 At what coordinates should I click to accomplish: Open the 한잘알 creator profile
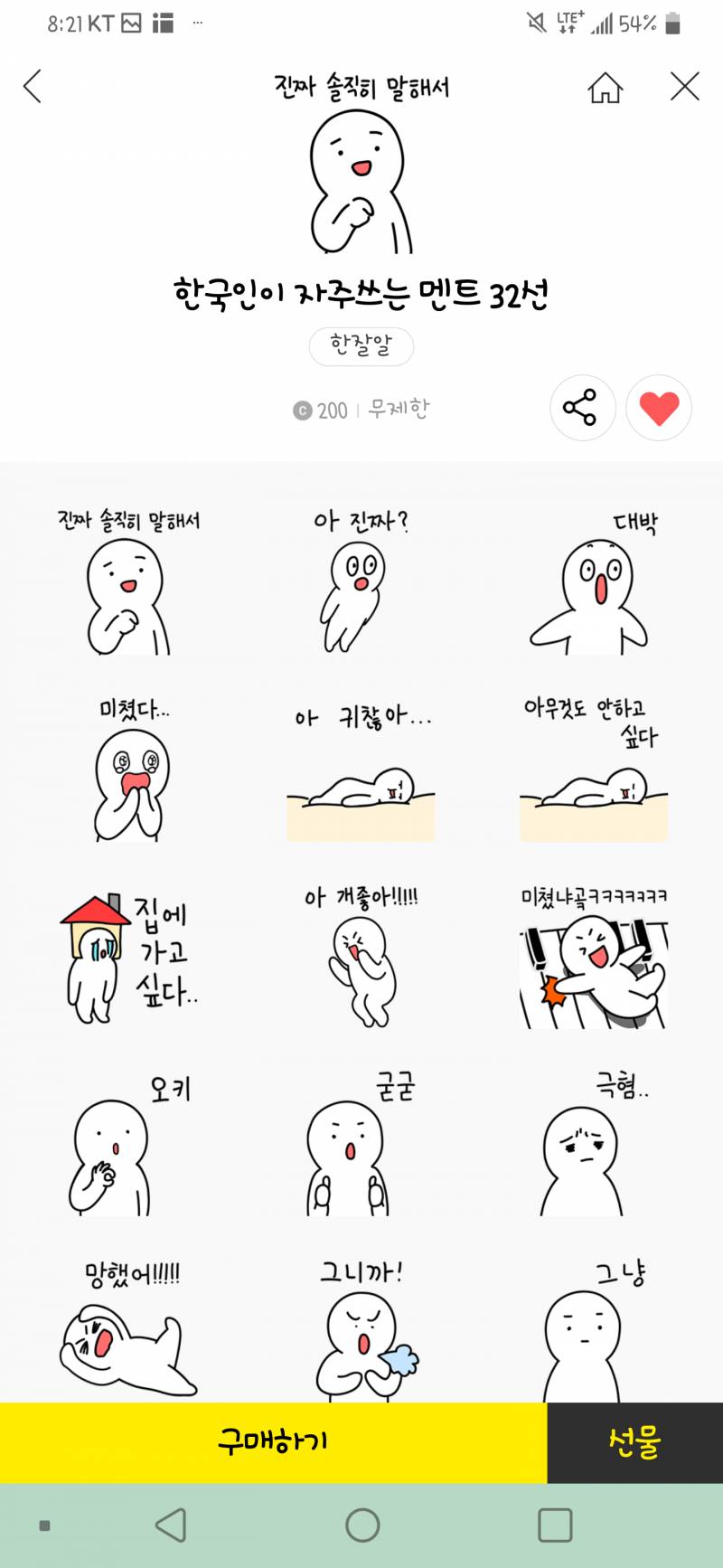(361, 346)
